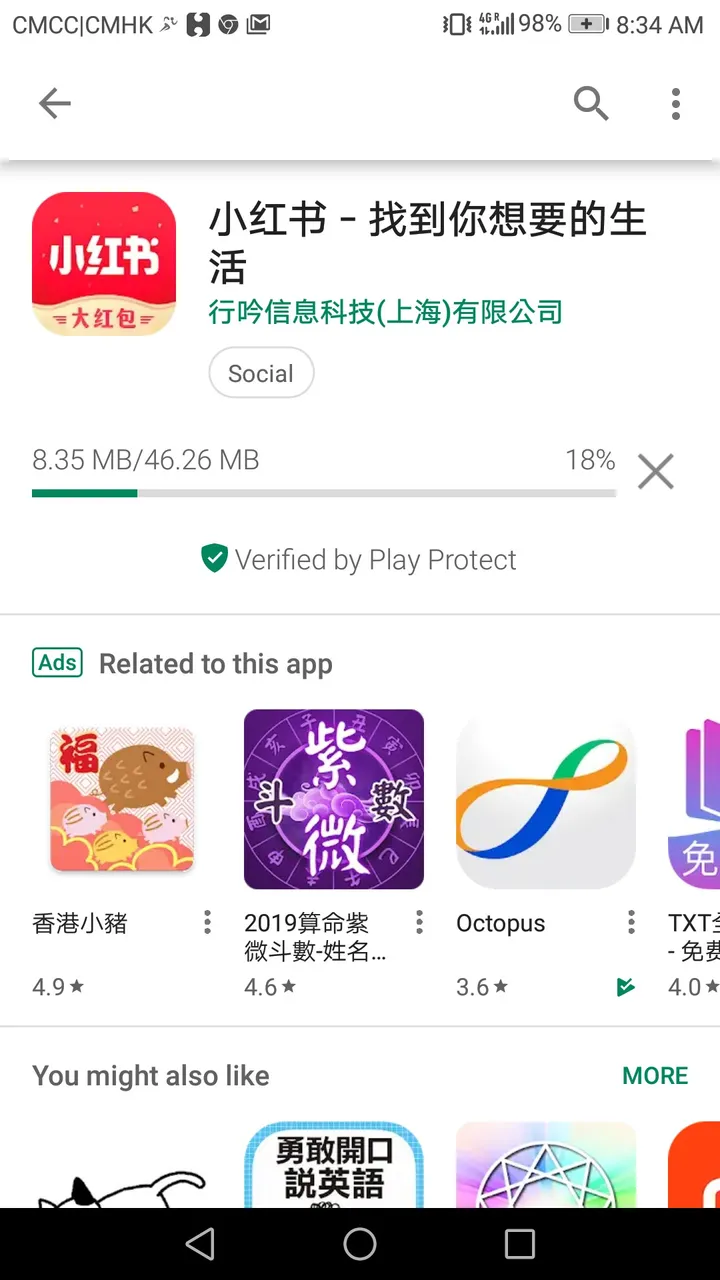
Task: Select the Social category chip
Action: (x=261, y=373)
